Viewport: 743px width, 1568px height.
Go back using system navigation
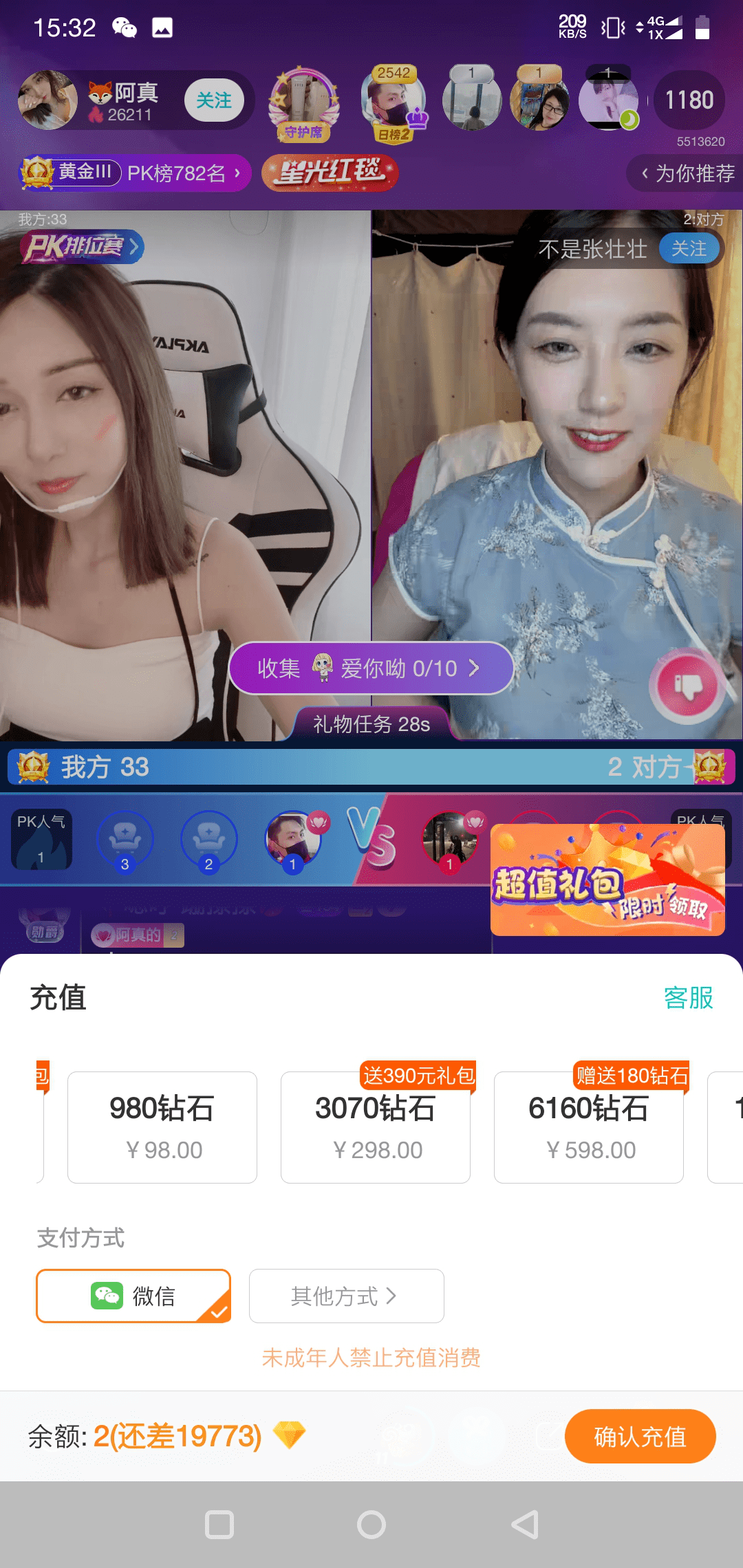[x=525, y=1525]
